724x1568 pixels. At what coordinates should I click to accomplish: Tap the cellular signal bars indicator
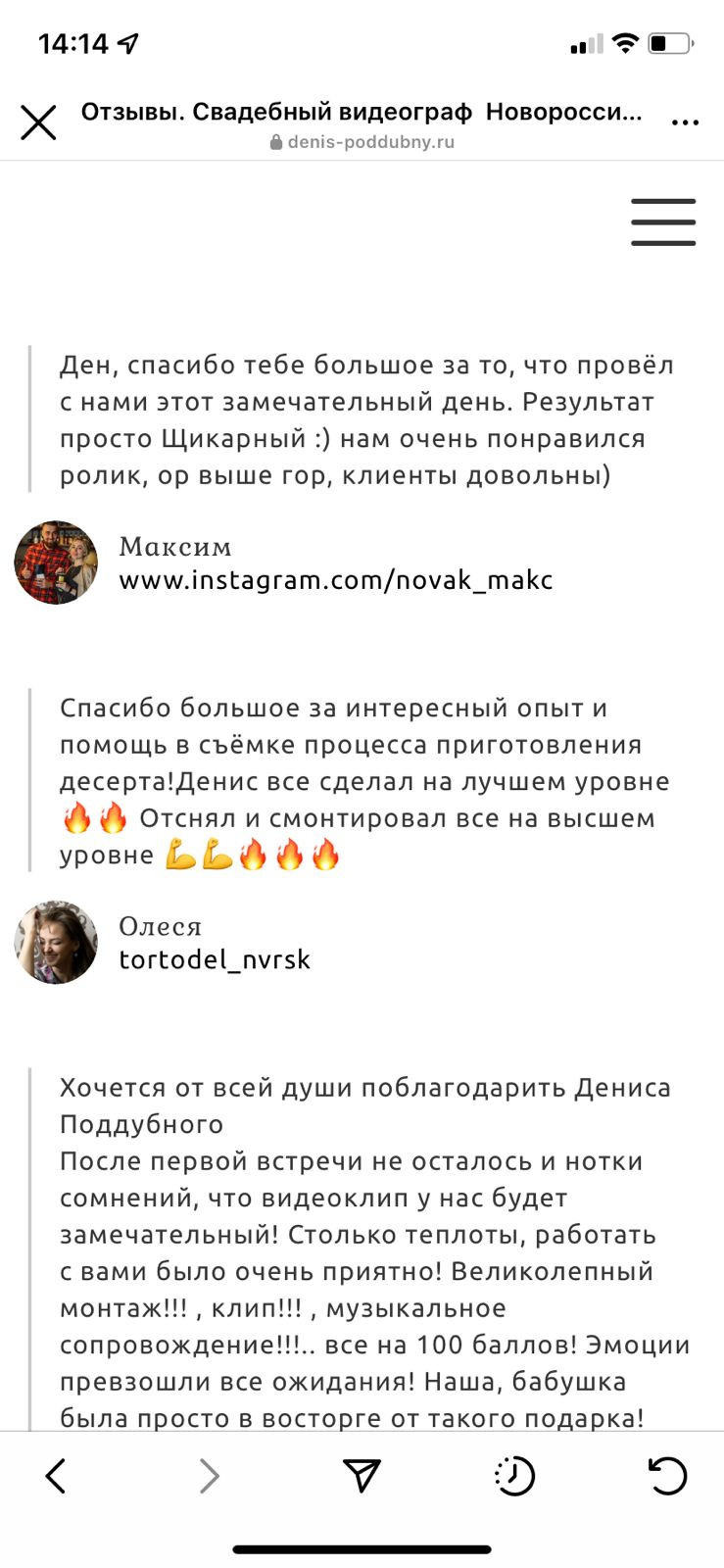click(x=587, y=44)
